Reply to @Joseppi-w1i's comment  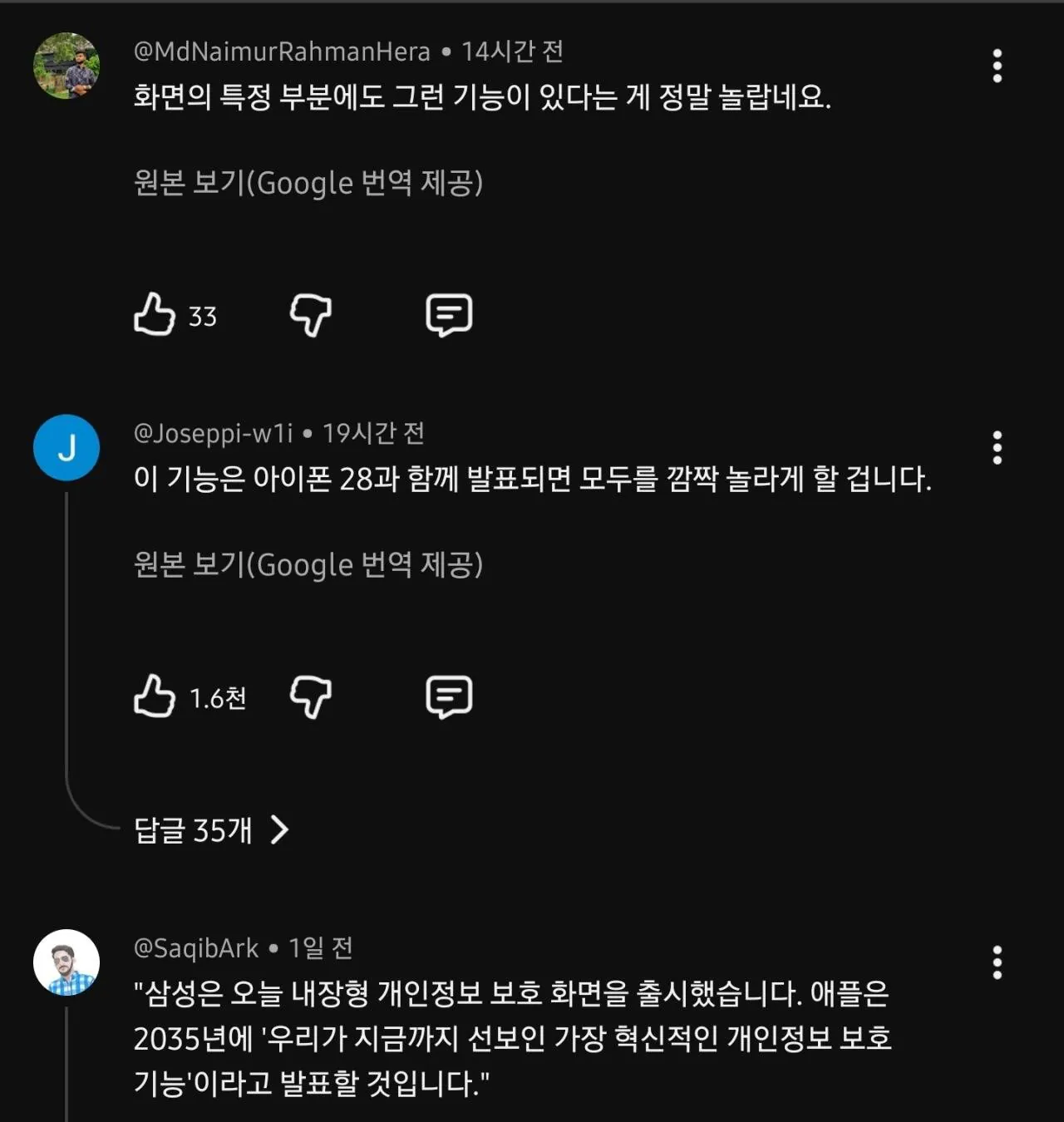449,696
